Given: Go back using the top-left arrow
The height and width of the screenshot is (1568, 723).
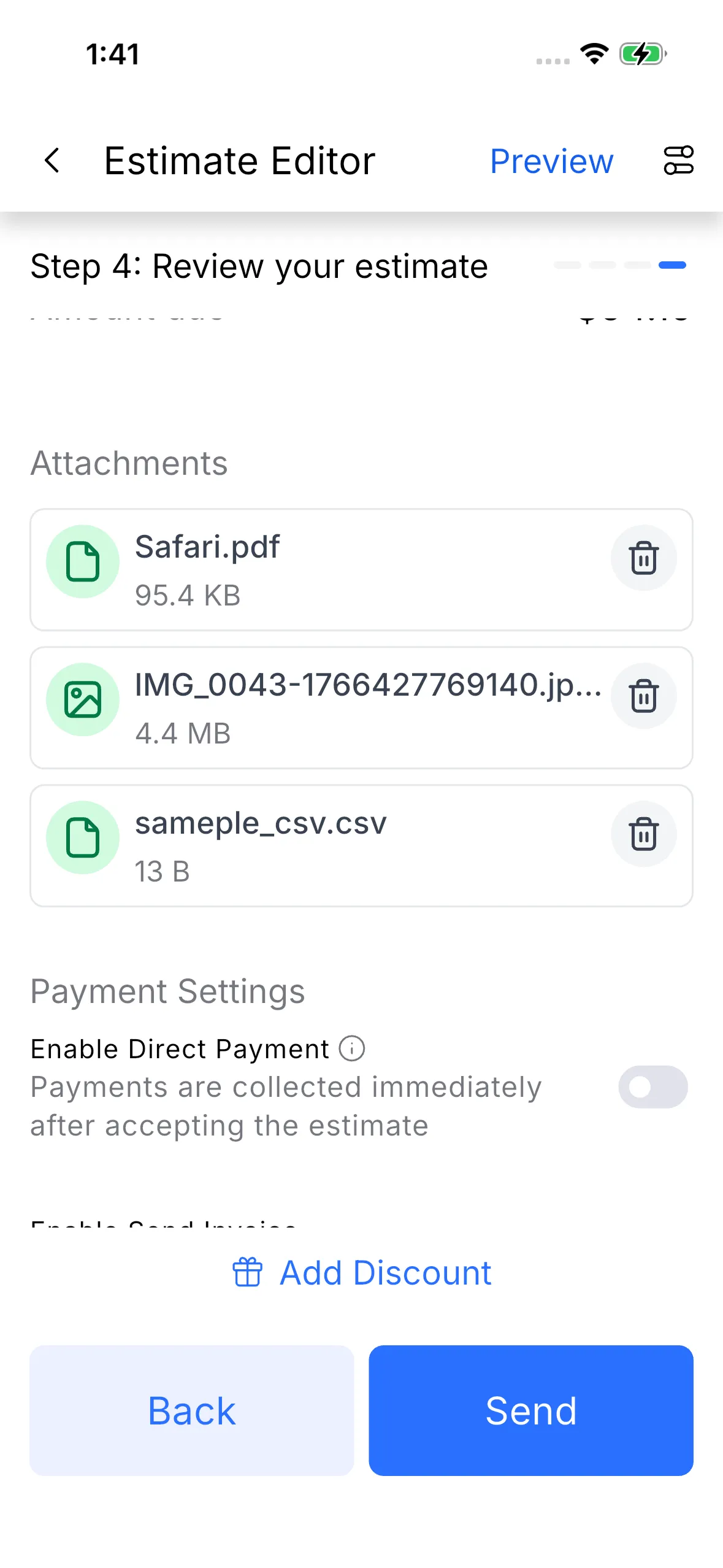Looking at the screenshot, I should (x=53, y=161).
